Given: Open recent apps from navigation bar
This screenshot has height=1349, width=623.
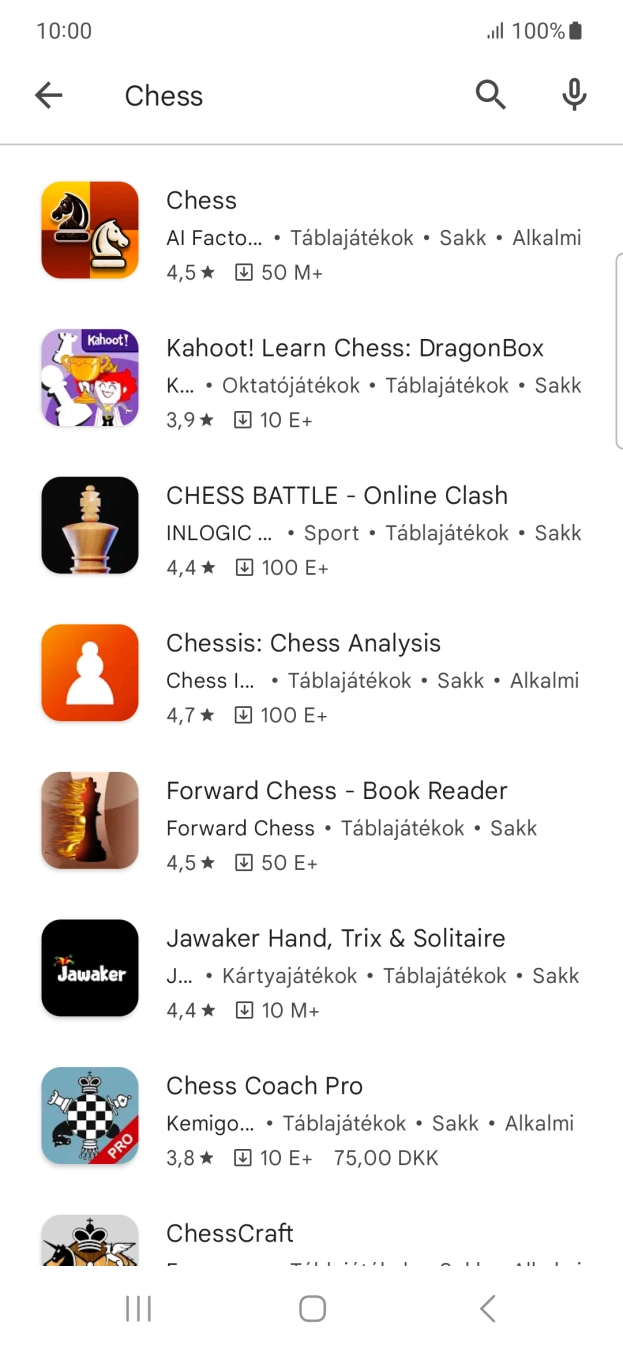Looking at the screenshot, I should pos(138,1308).
